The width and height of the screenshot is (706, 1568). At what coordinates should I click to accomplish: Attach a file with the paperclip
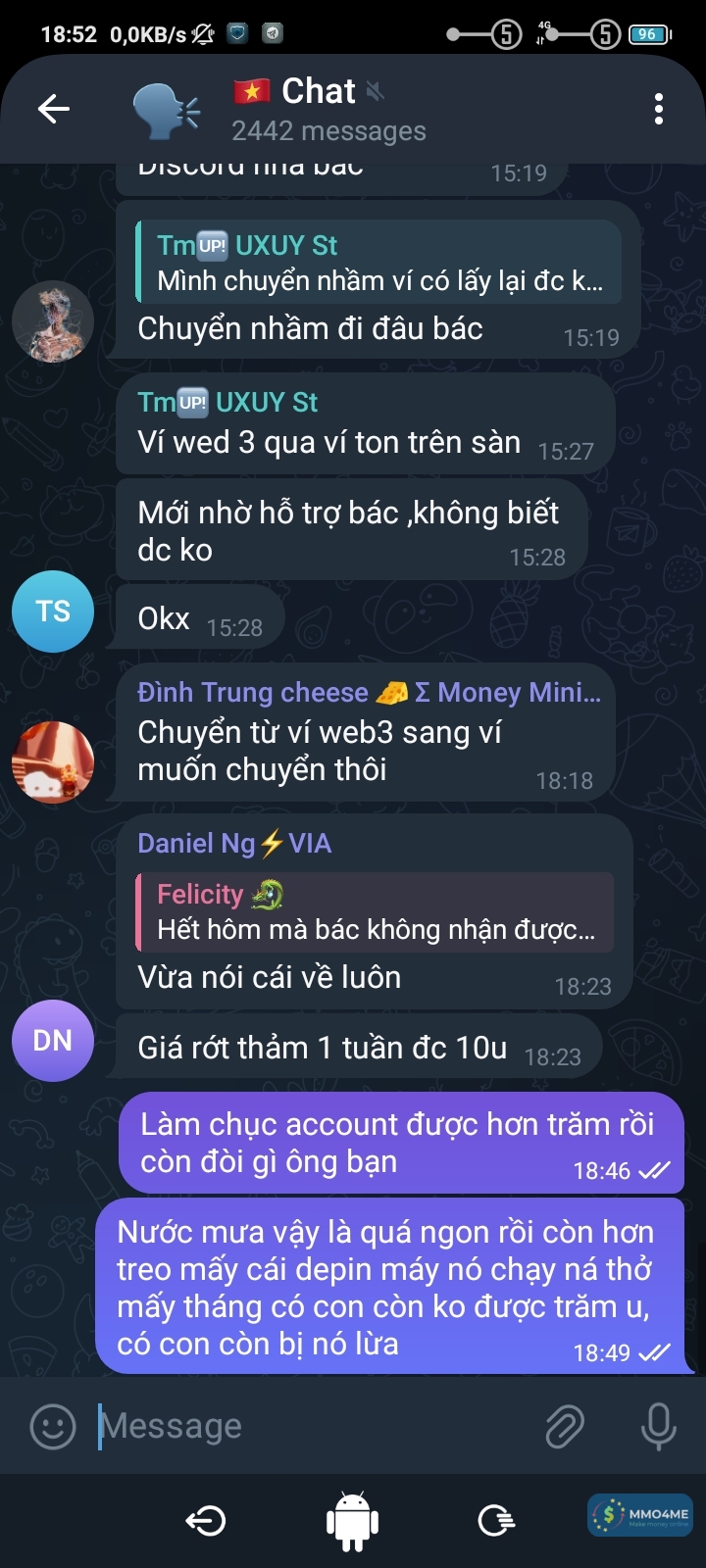(x=565, y=1426)
